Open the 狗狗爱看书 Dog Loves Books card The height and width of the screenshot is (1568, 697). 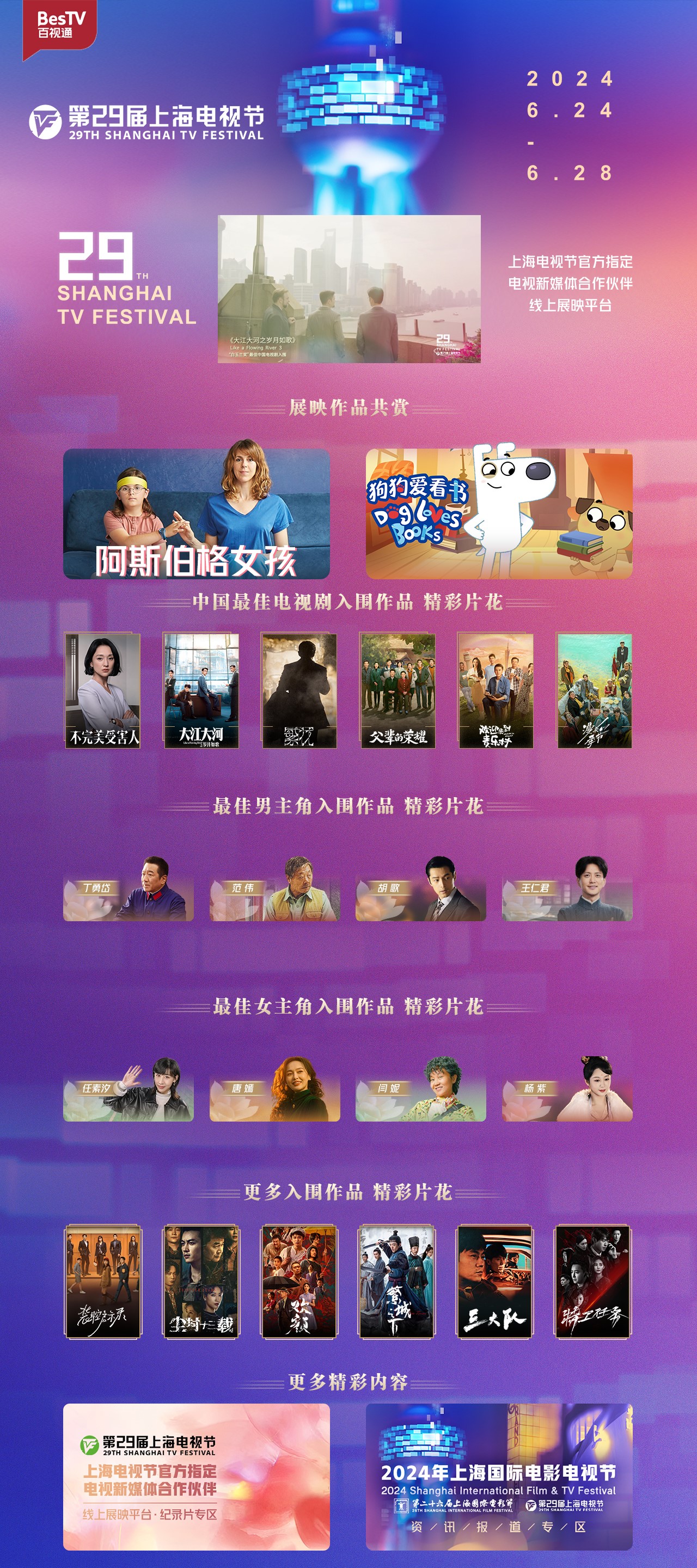pos(499,514)
